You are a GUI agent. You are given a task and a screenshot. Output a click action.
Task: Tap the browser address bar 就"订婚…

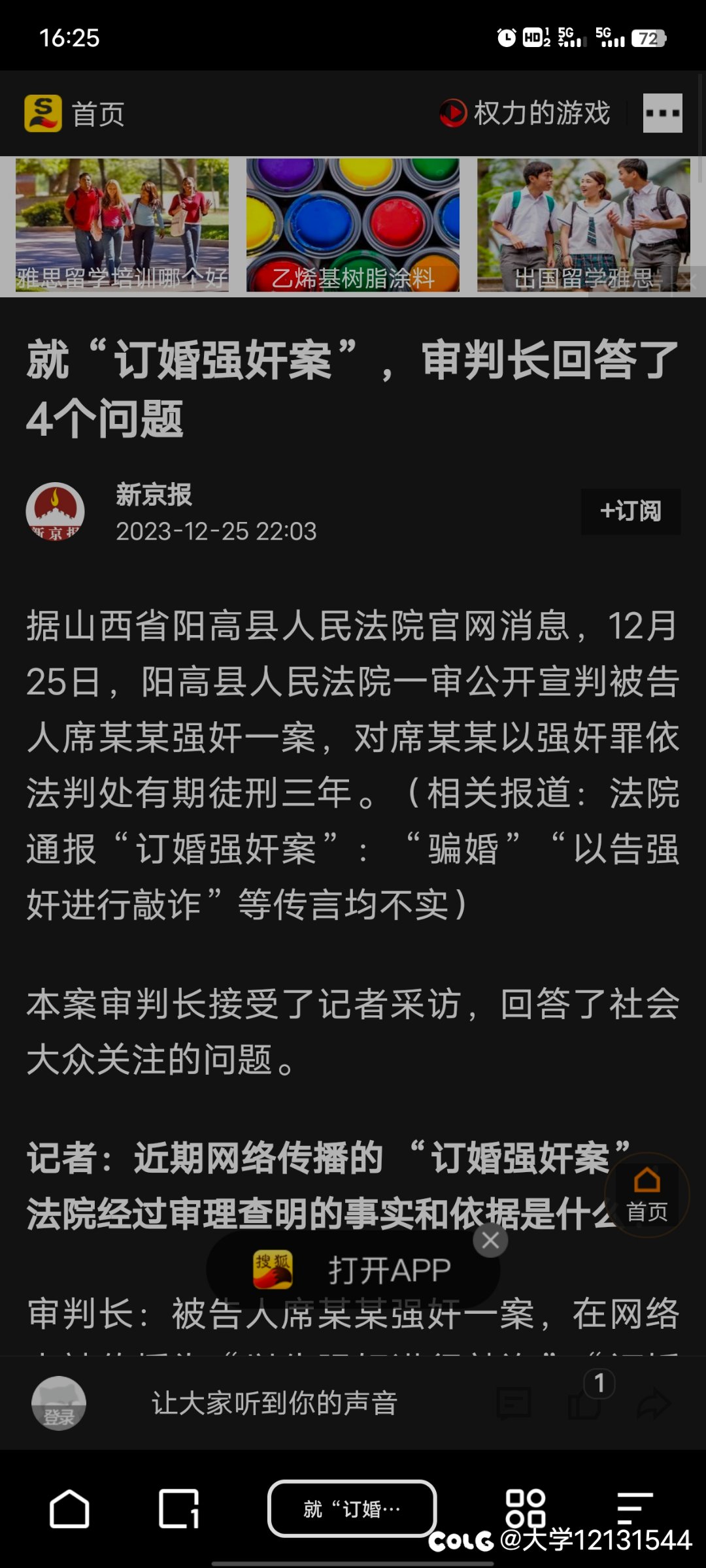(x=352, y=1509)
